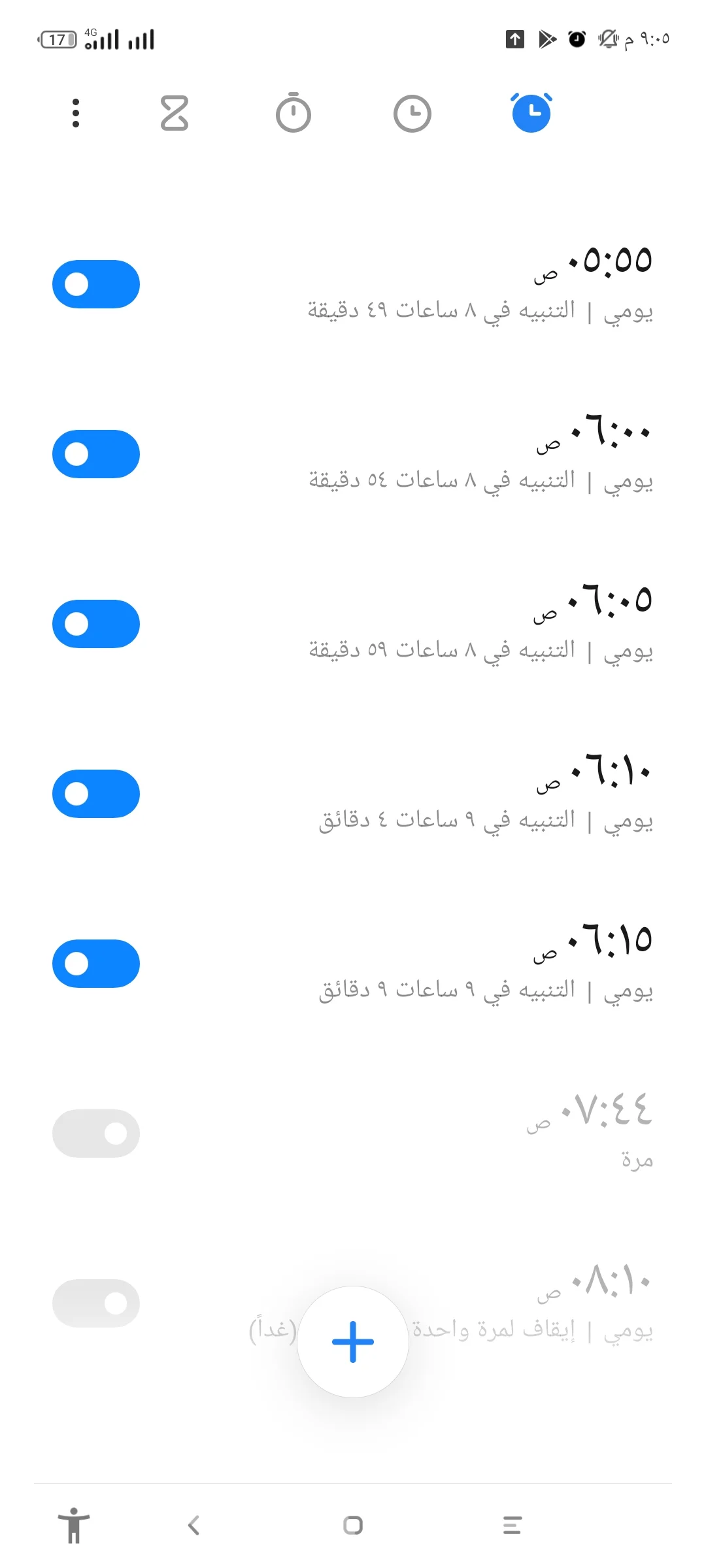Tap the plus icon to add a new alarm
Viewport: 706px width, 1568px height.
[352, 1341]
